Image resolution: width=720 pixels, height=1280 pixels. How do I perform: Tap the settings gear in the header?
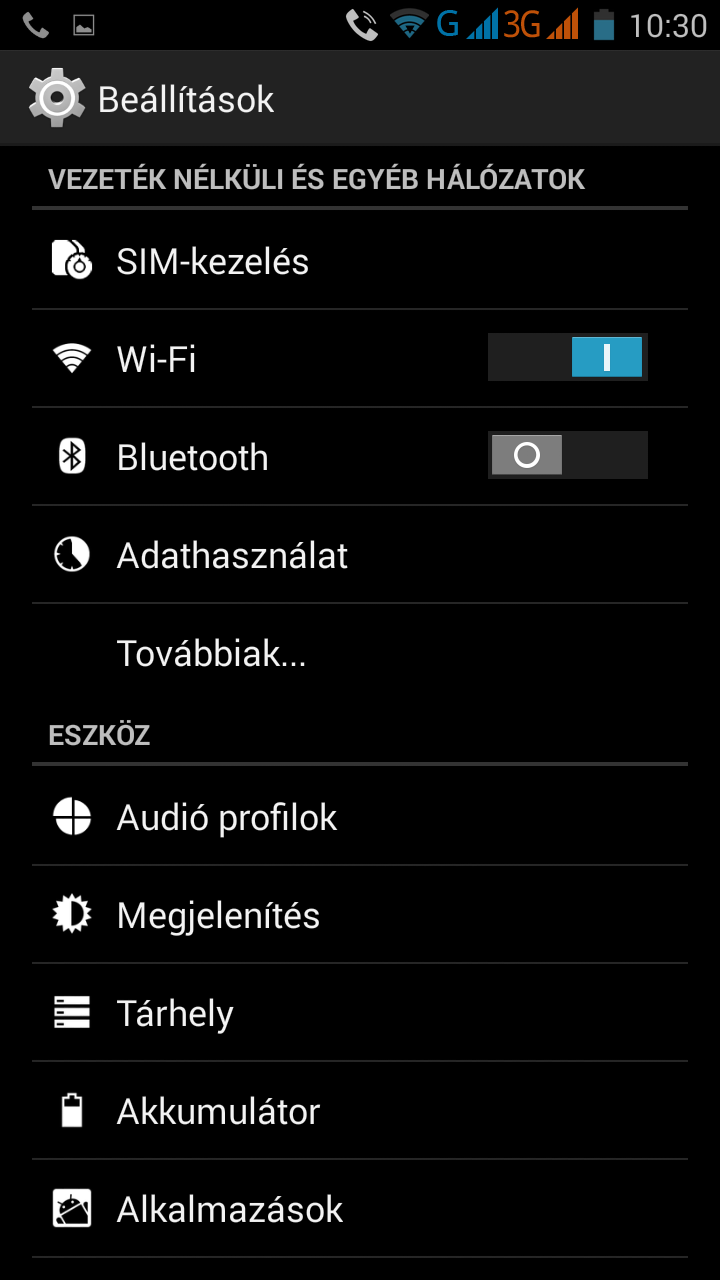57,97
